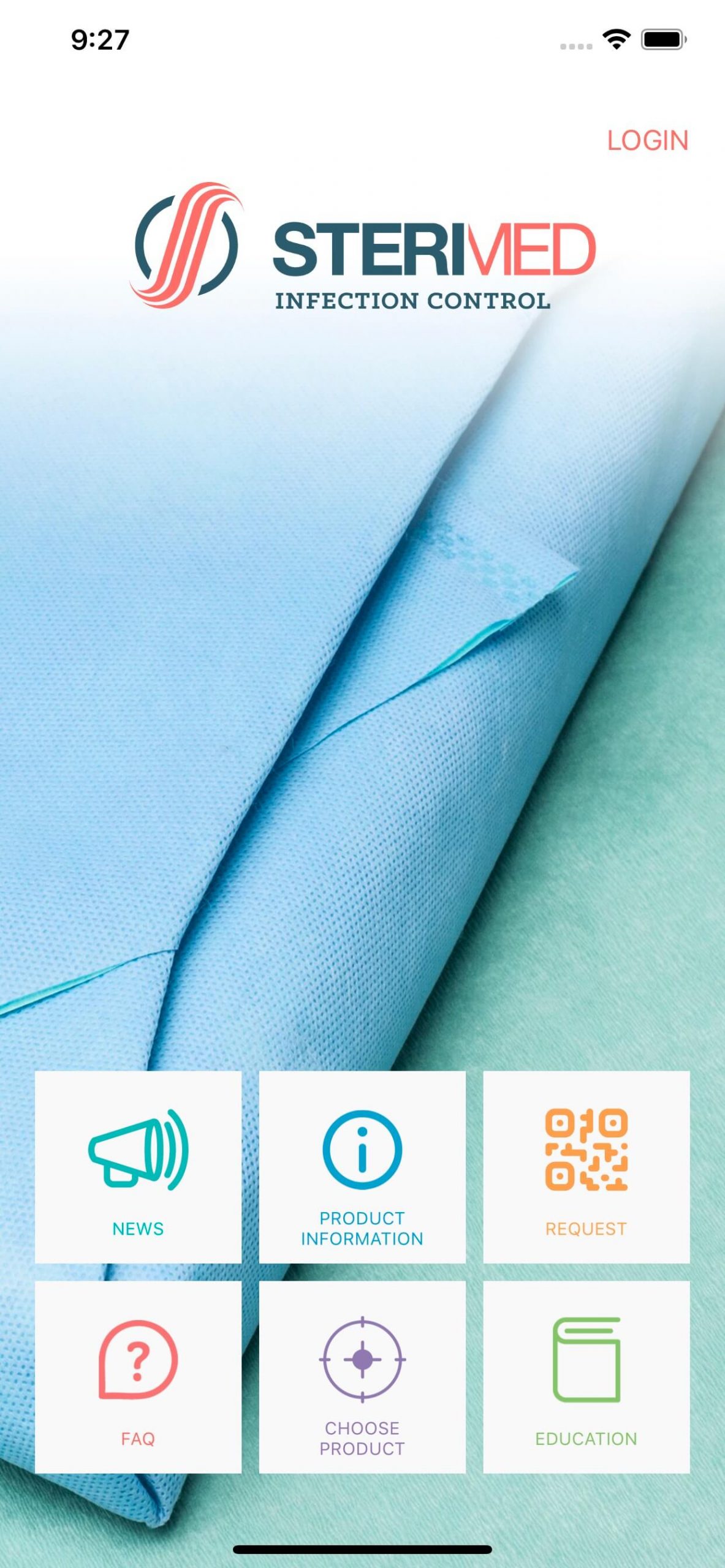Tap the LOGIN link
Screen dimensions: 725x1568
[x=647, y=141]
